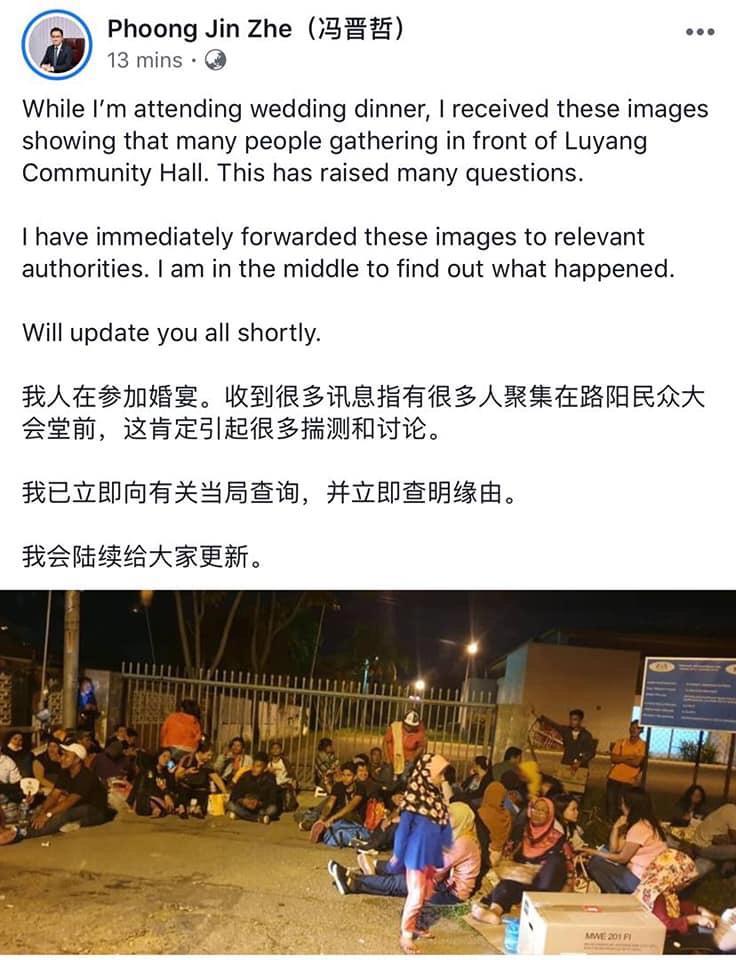Screen dimensions: 736x960
Task: Open Phoong Jin Zhe's profile name link
Action: click(x=256, y=28)
